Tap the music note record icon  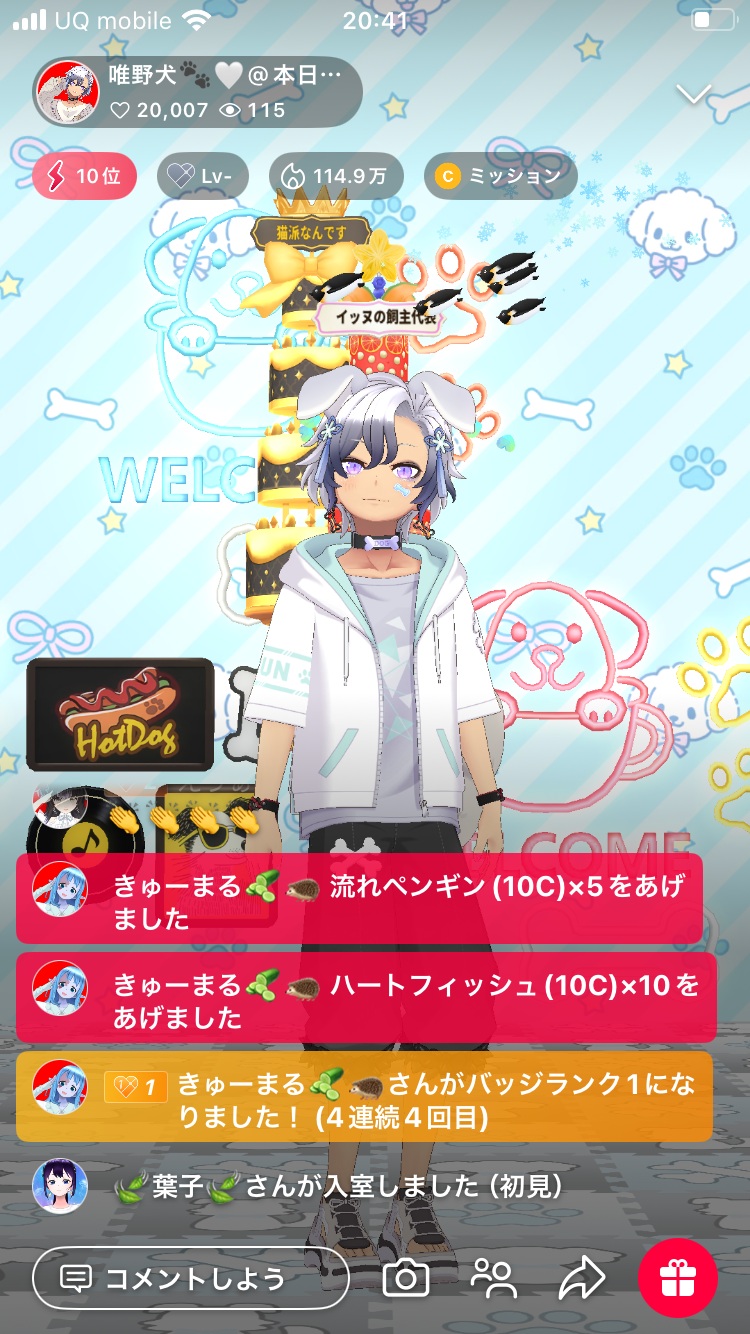[75, 840]
